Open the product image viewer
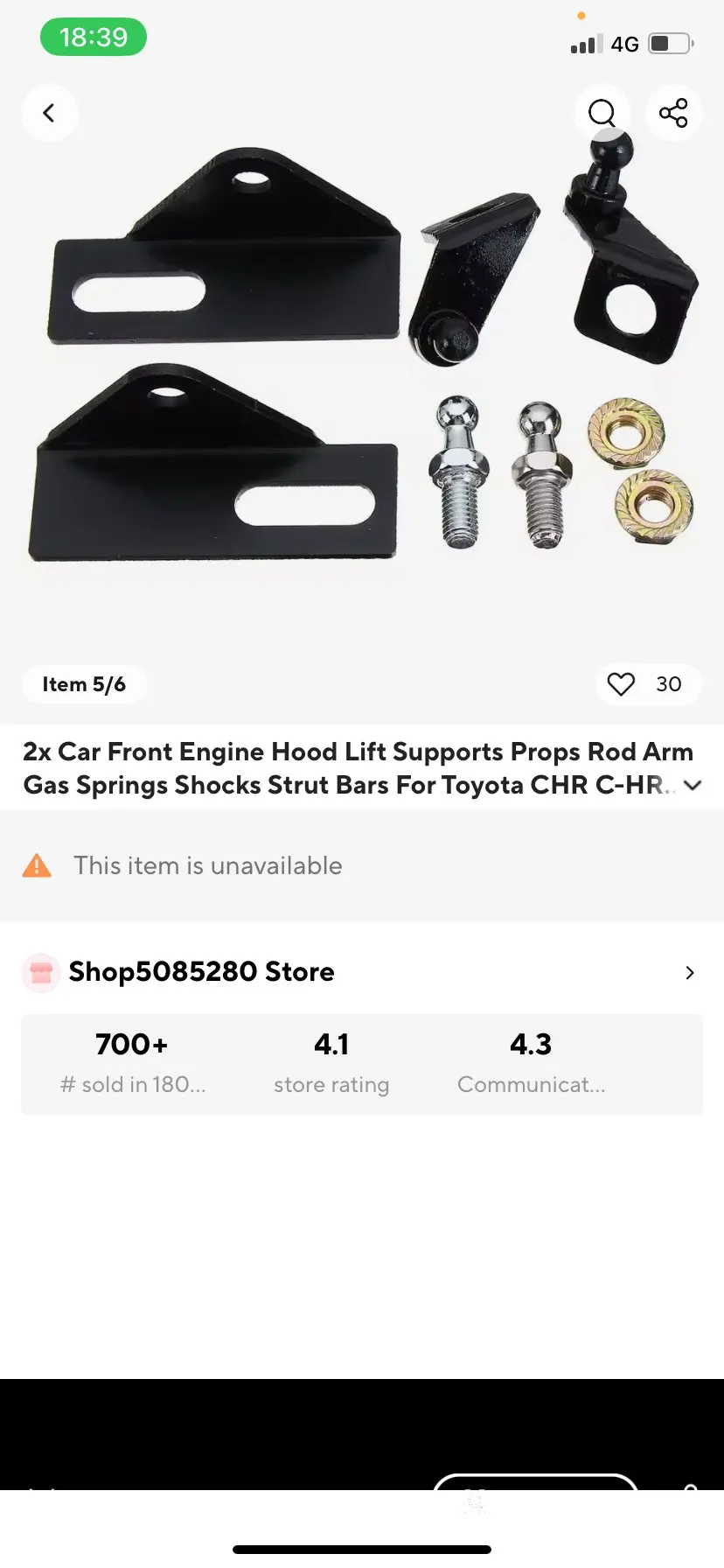 point(362,350)
